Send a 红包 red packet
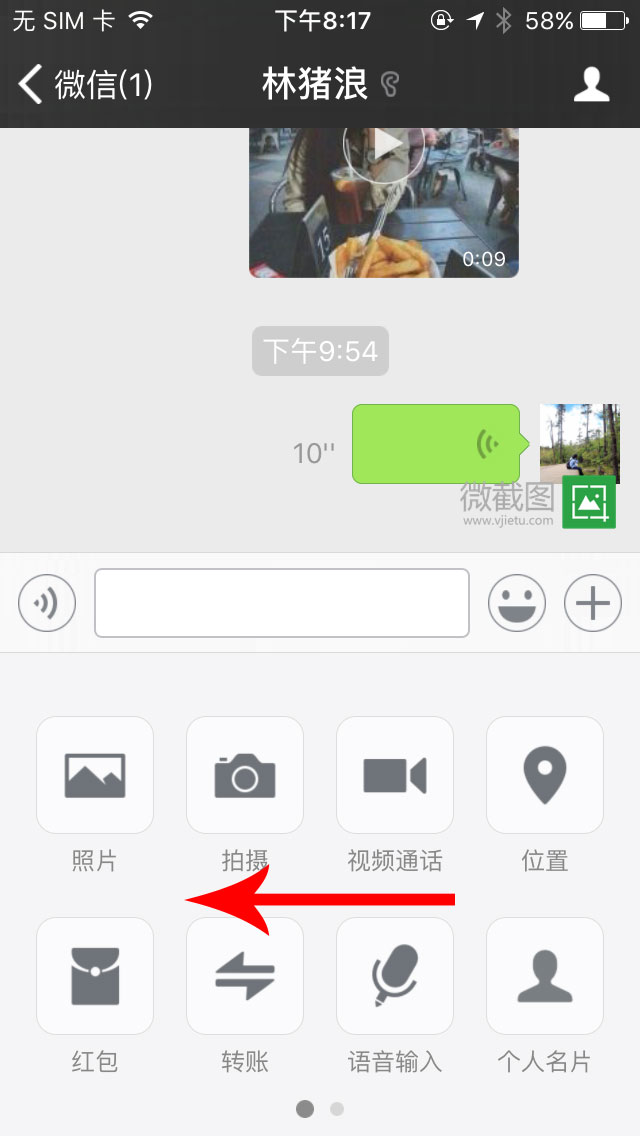The width and height of the screenshot is (640, 1136). 95,976
